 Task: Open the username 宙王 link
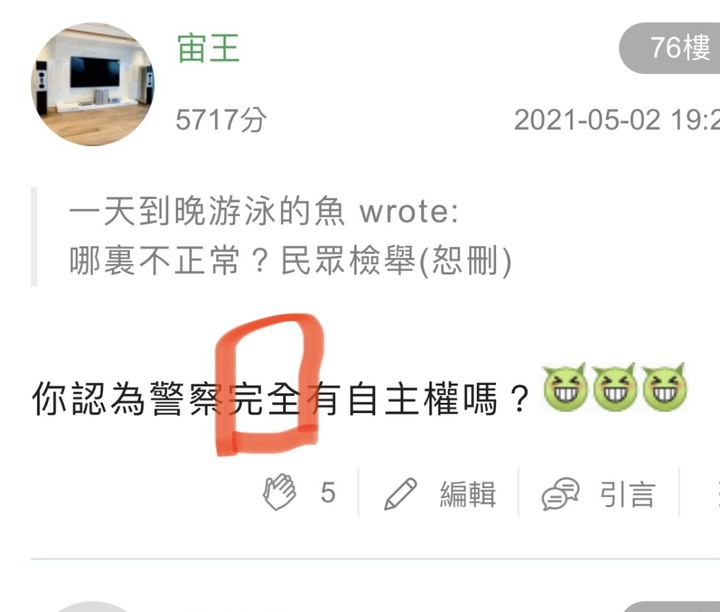click(x=209, y=48)
